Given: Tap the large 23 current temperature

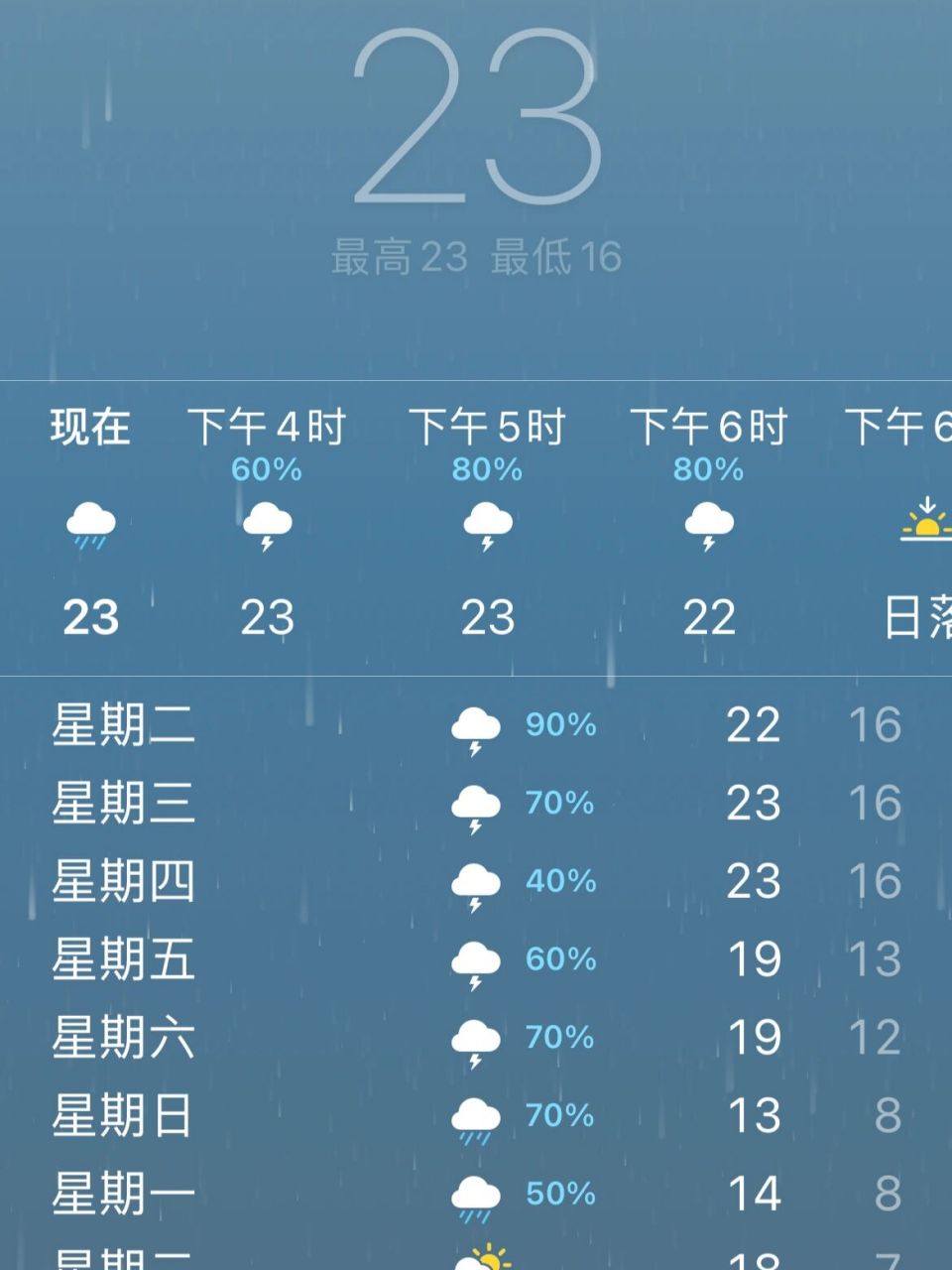Looking at the screenshot, I should point(476,119).
